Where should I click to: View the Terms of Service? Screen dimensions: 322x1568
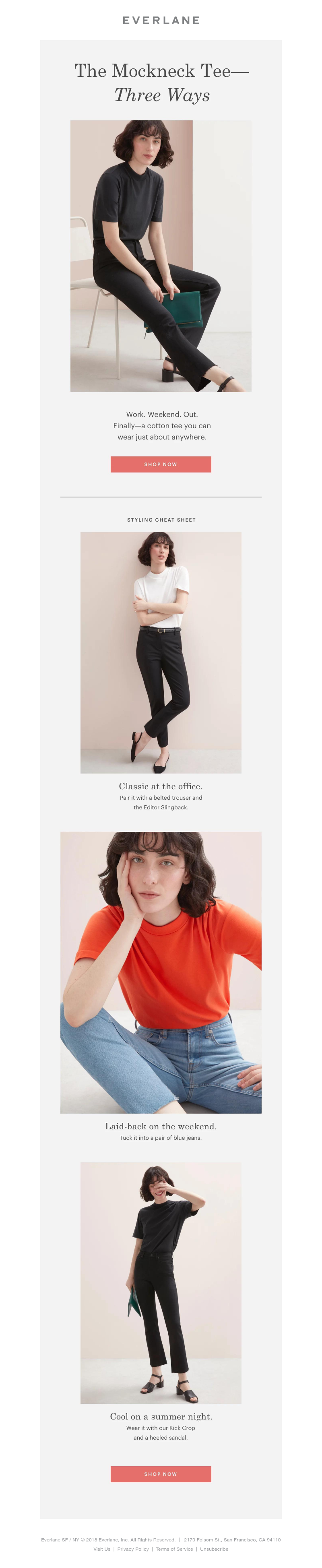[174, 1549]
